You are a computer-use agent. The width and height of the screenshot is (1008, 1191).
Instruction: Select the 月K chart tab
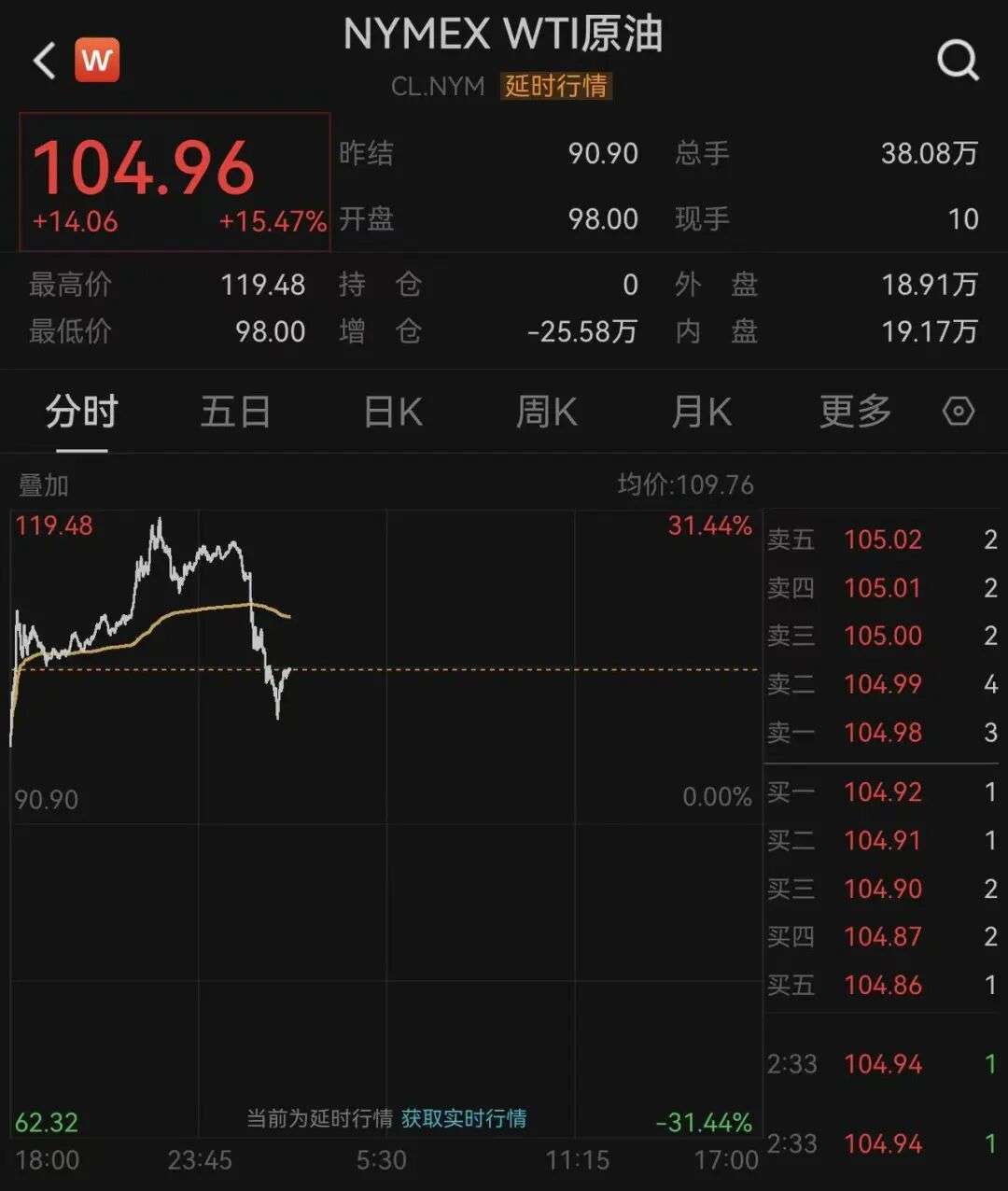pos(701,412)
